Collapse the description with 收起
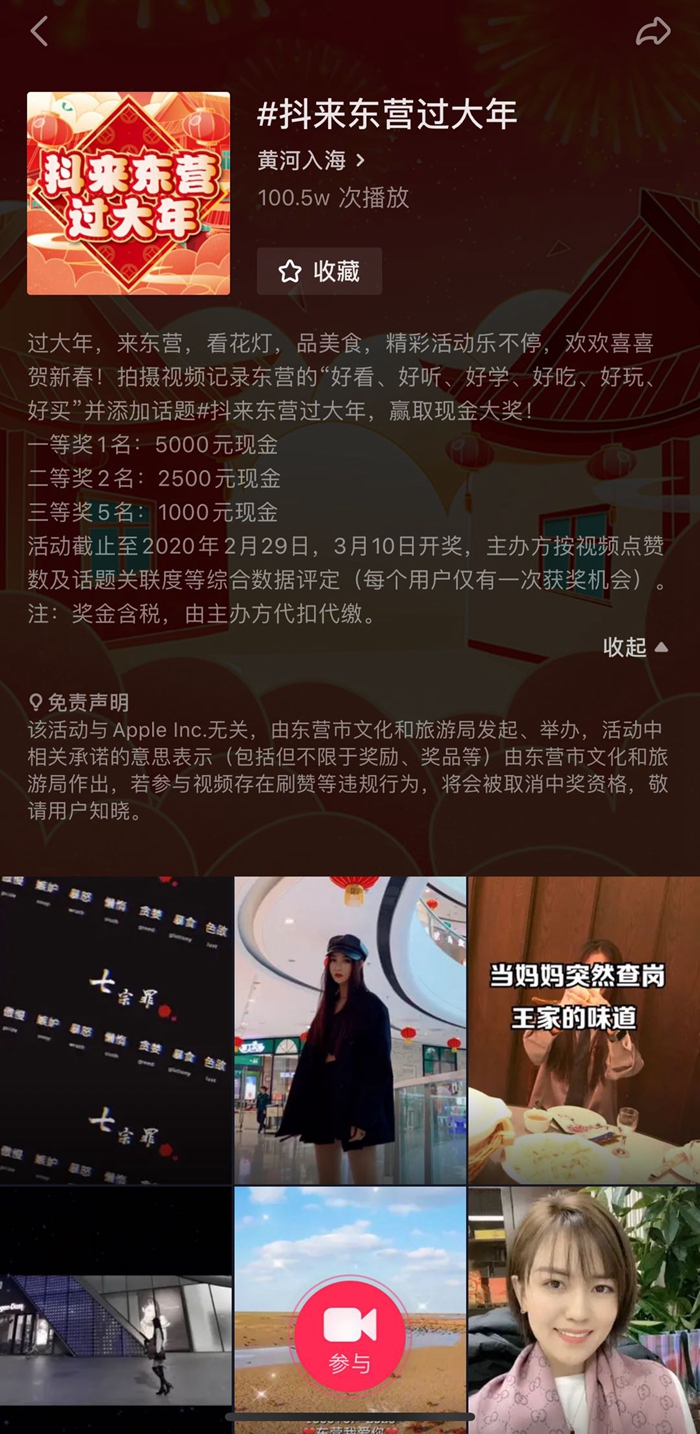This screenshot has width=700, height=1434. pos(635,647)
